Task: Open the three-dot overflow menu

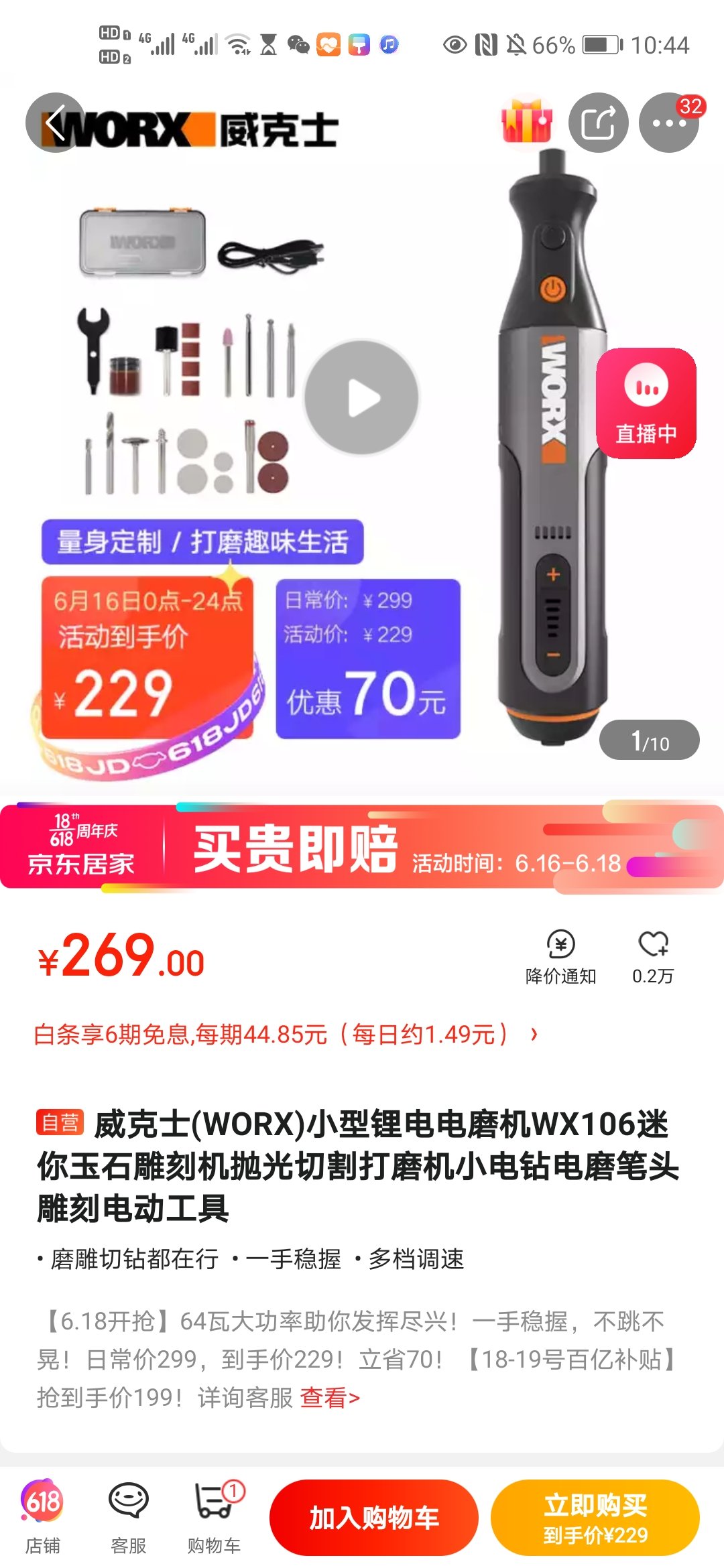Action: click(668, 123)
